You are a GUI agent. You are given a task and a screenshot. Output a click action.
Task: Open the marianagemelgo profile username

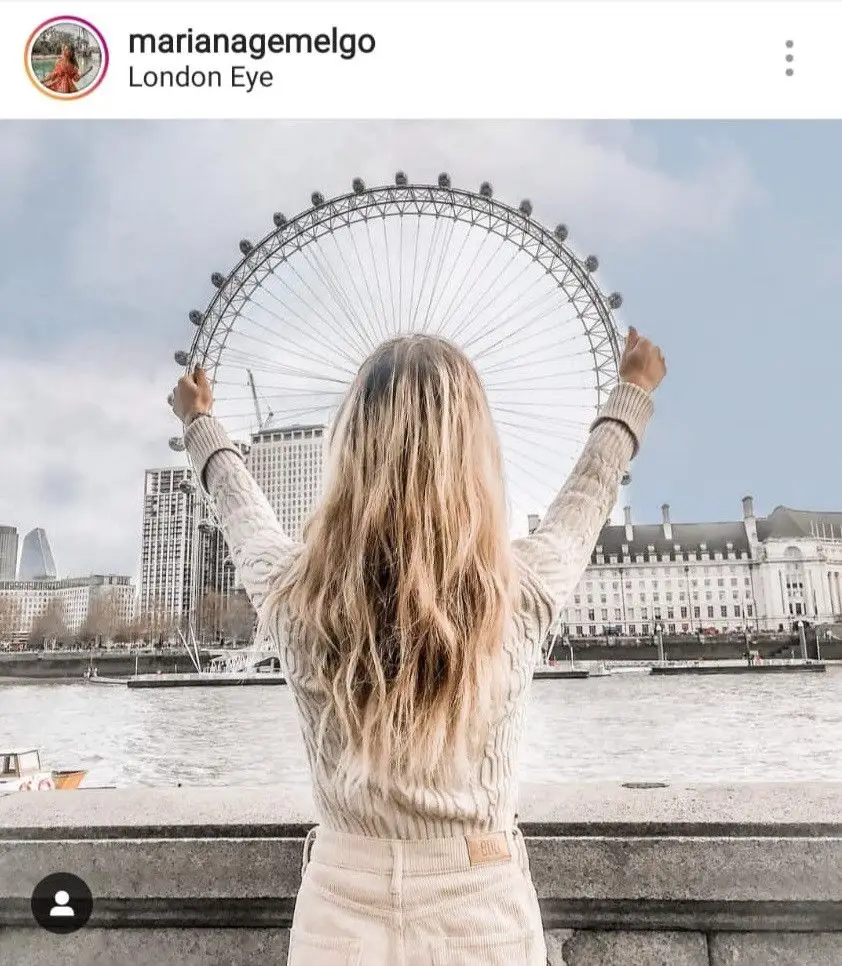click(251, 42)
